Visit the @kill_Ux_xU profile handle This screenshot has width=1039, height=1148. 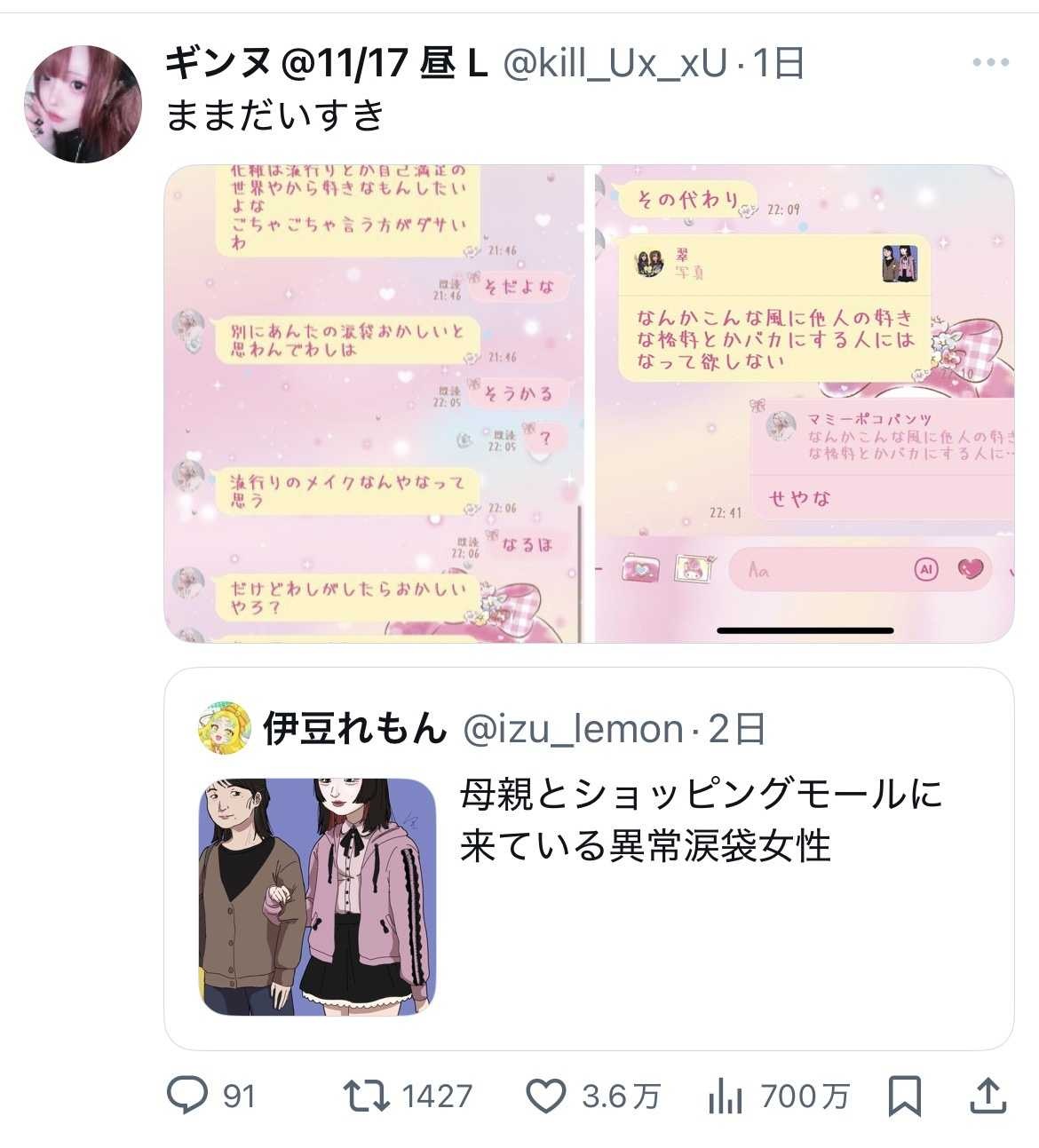615,63
